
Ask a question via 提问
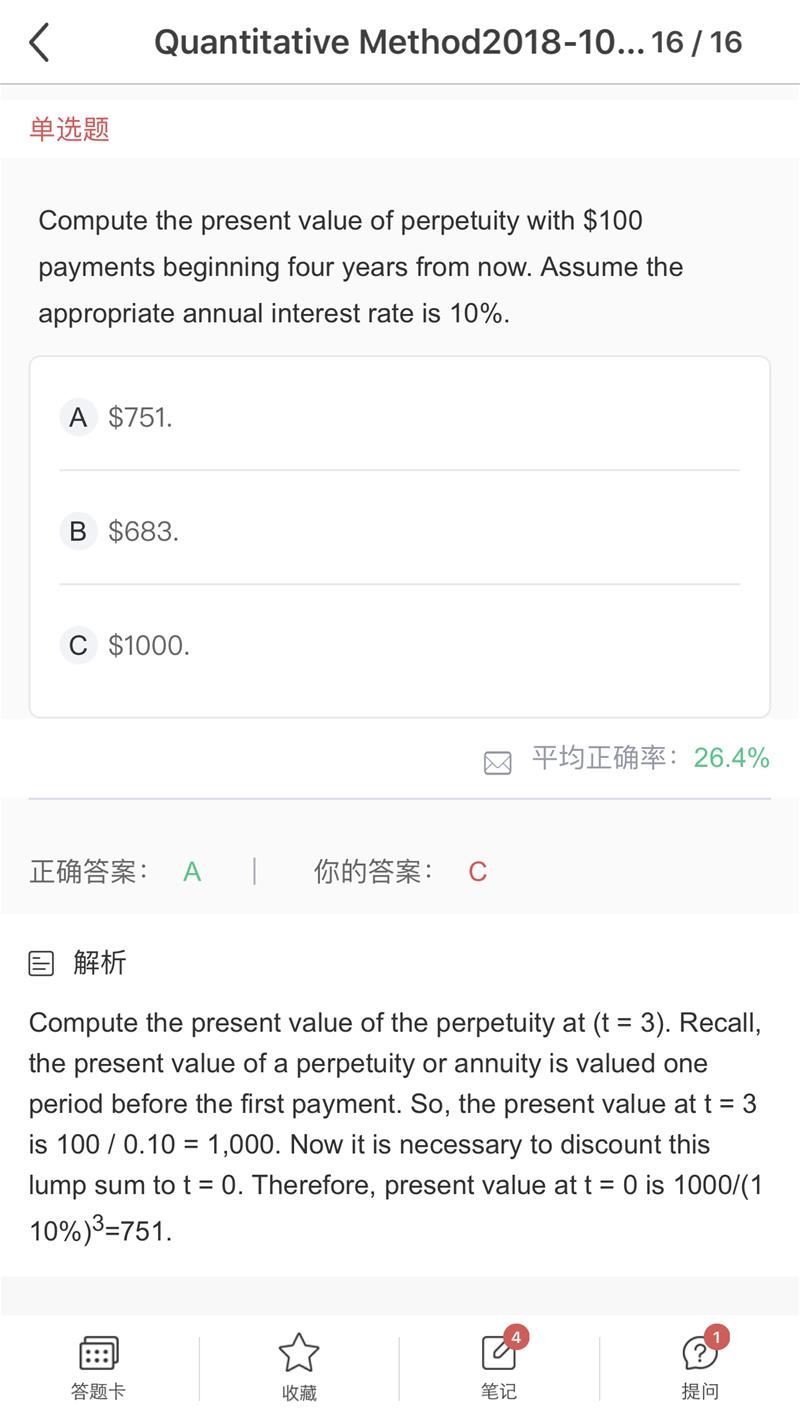(700, 1365)
